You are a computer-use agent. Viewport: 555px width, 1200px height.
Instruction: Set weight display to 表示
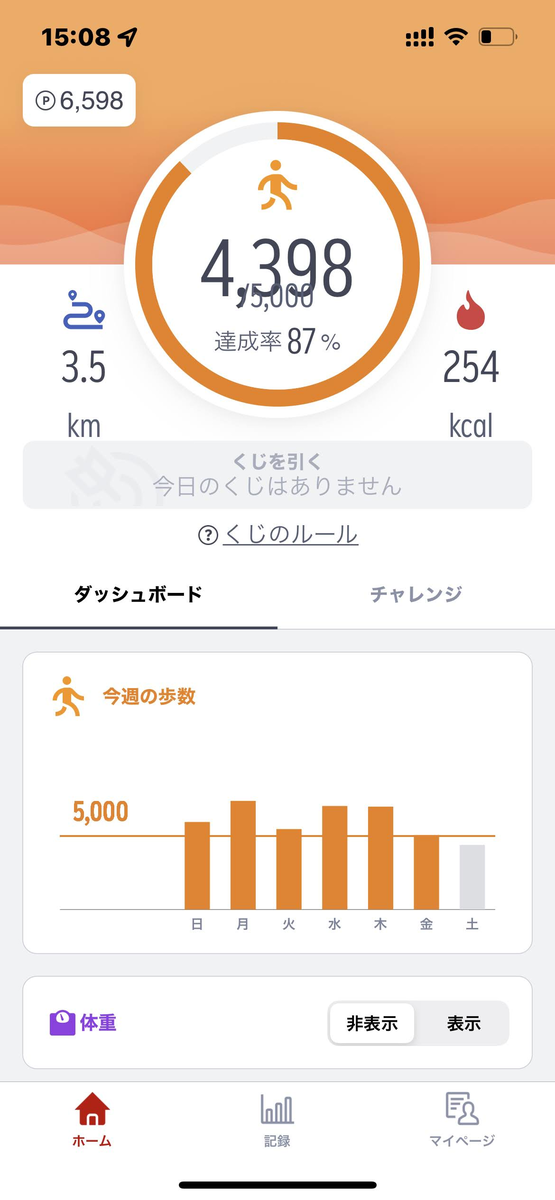coord(463,1023)
